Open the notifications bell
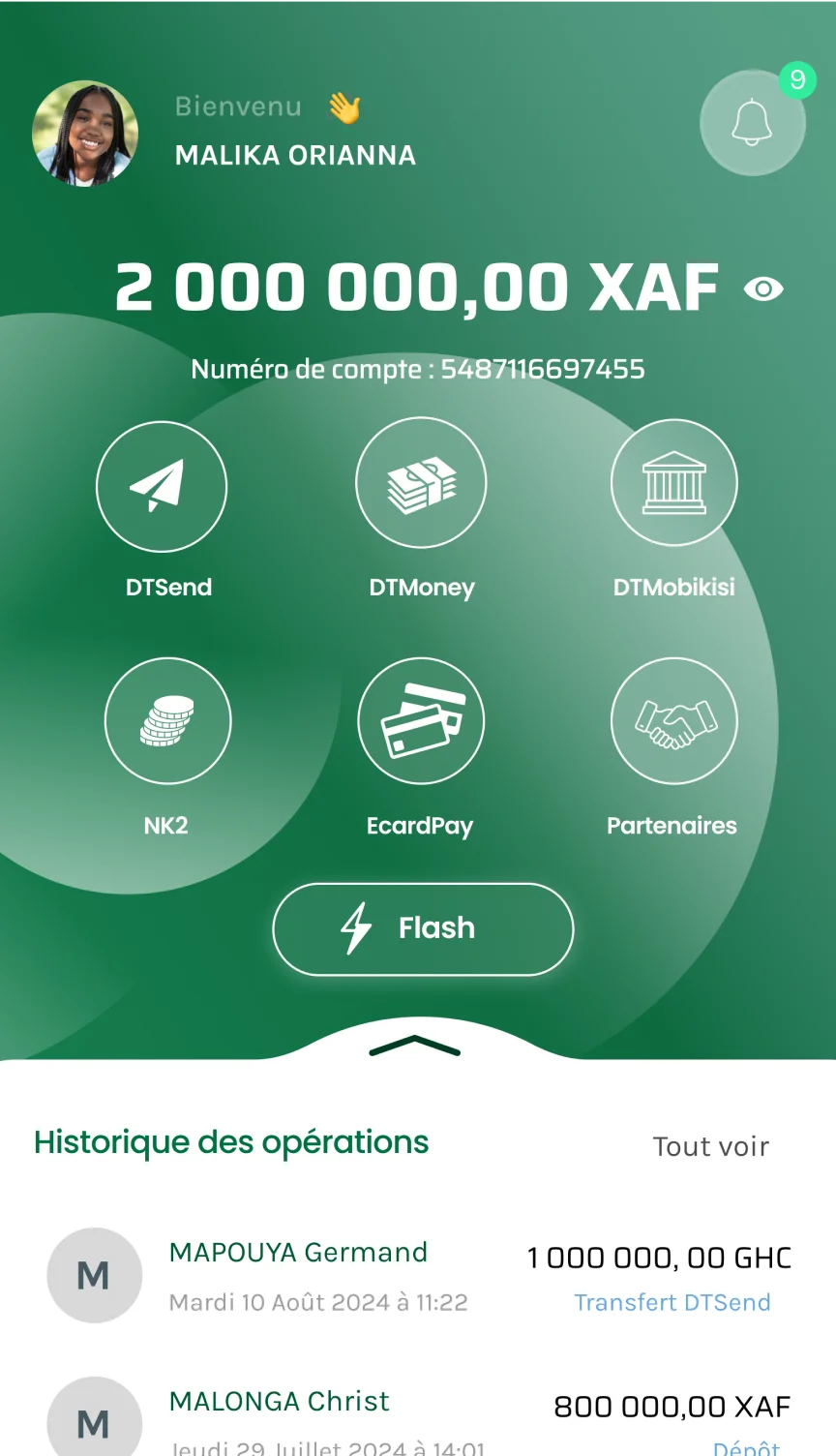836x1456 pixels. tap(752, 123)
